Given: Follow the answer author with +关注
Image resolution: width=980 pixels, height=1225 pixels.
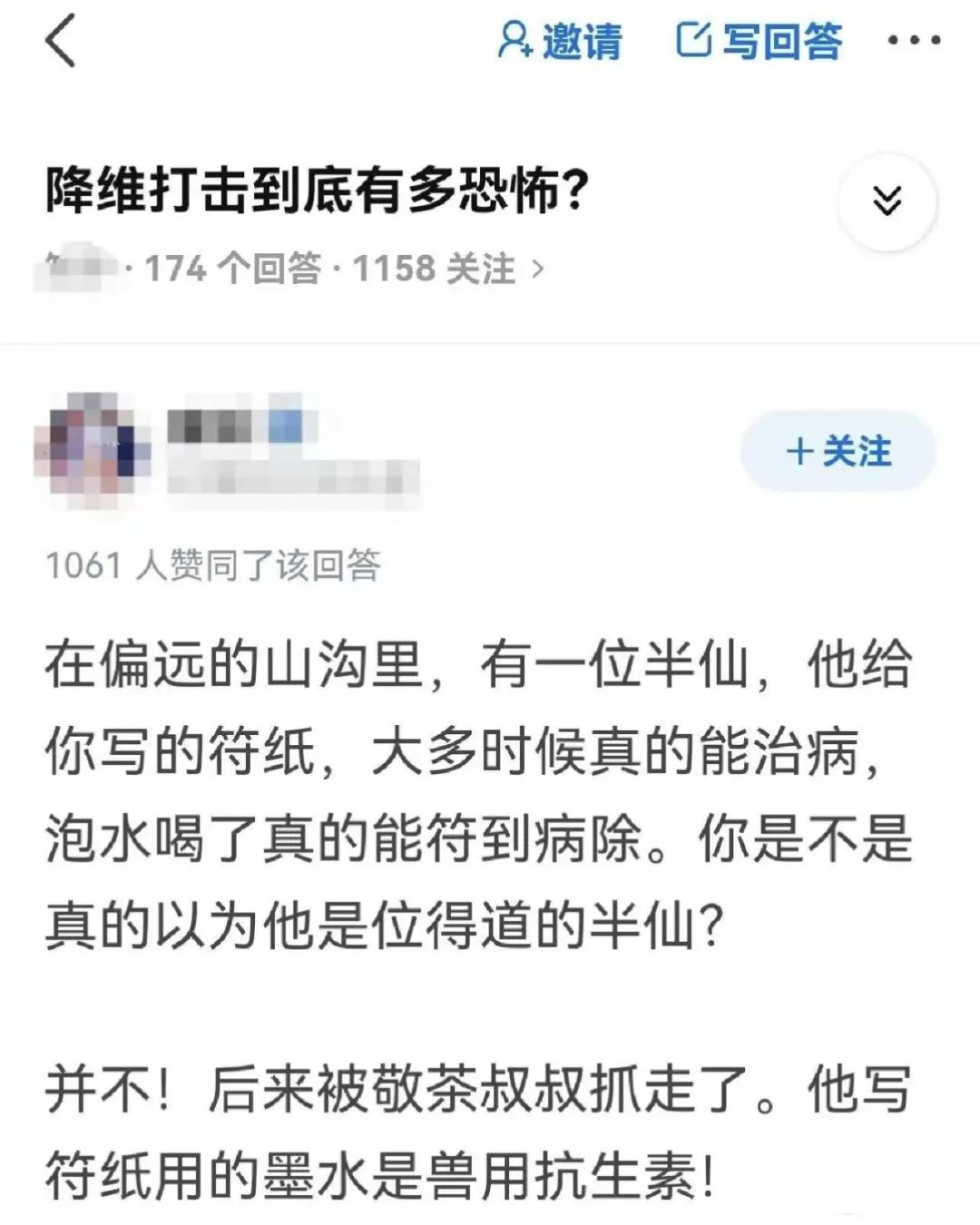Looking at the screenshot, I should point(838,451).
